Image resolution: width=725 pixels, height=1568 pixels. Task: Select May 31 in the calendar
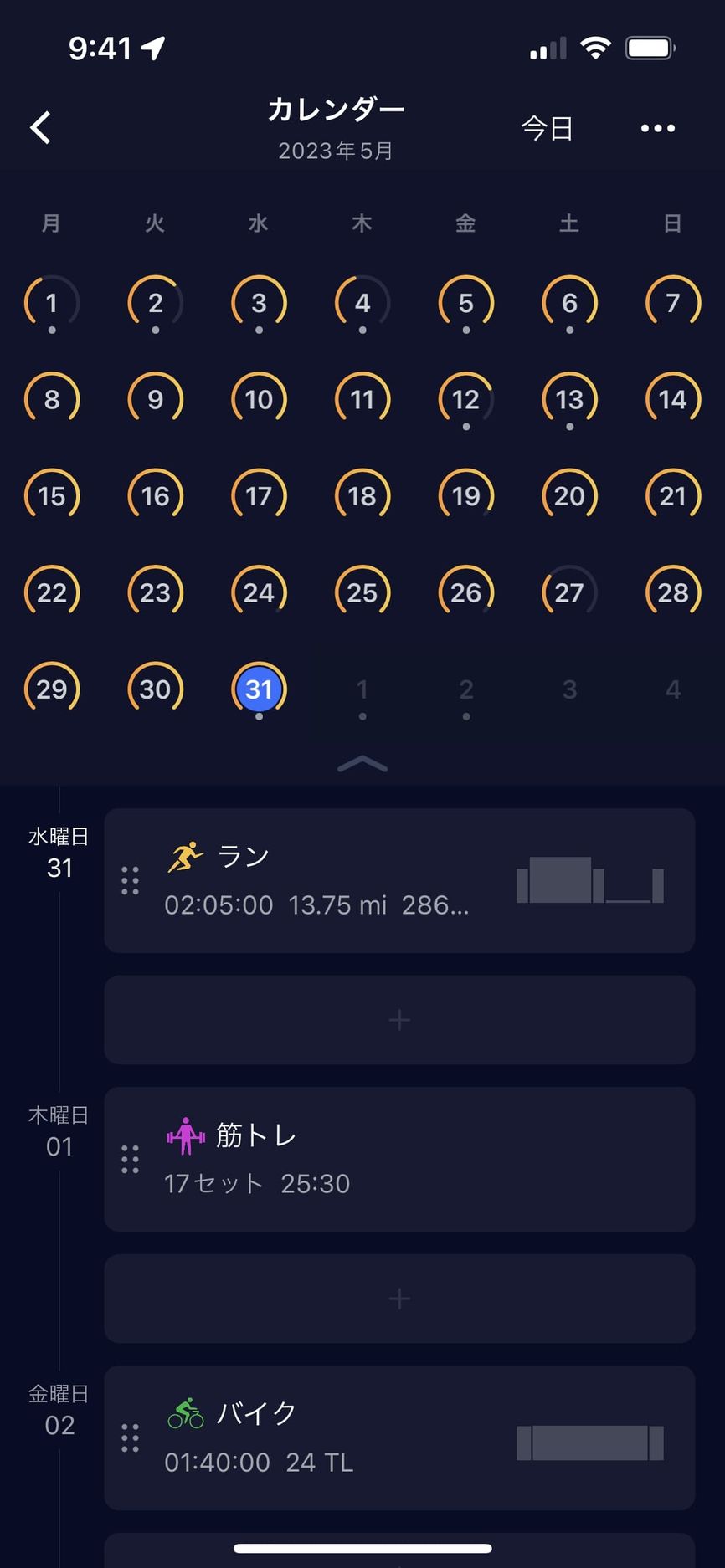[x=259, y=689]
